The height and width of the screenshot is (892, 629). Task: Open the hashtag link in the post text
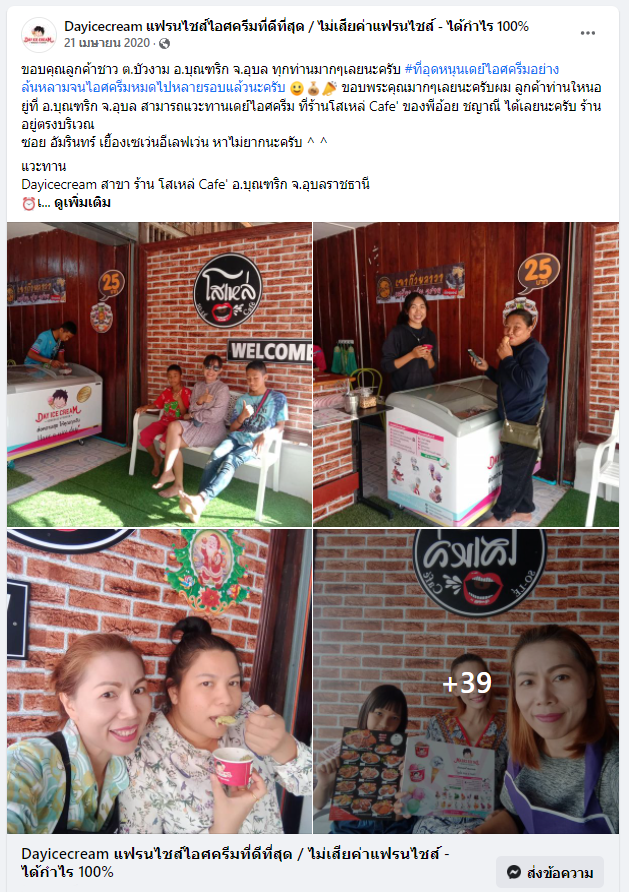pyautogui.click(x=481, y=69)
